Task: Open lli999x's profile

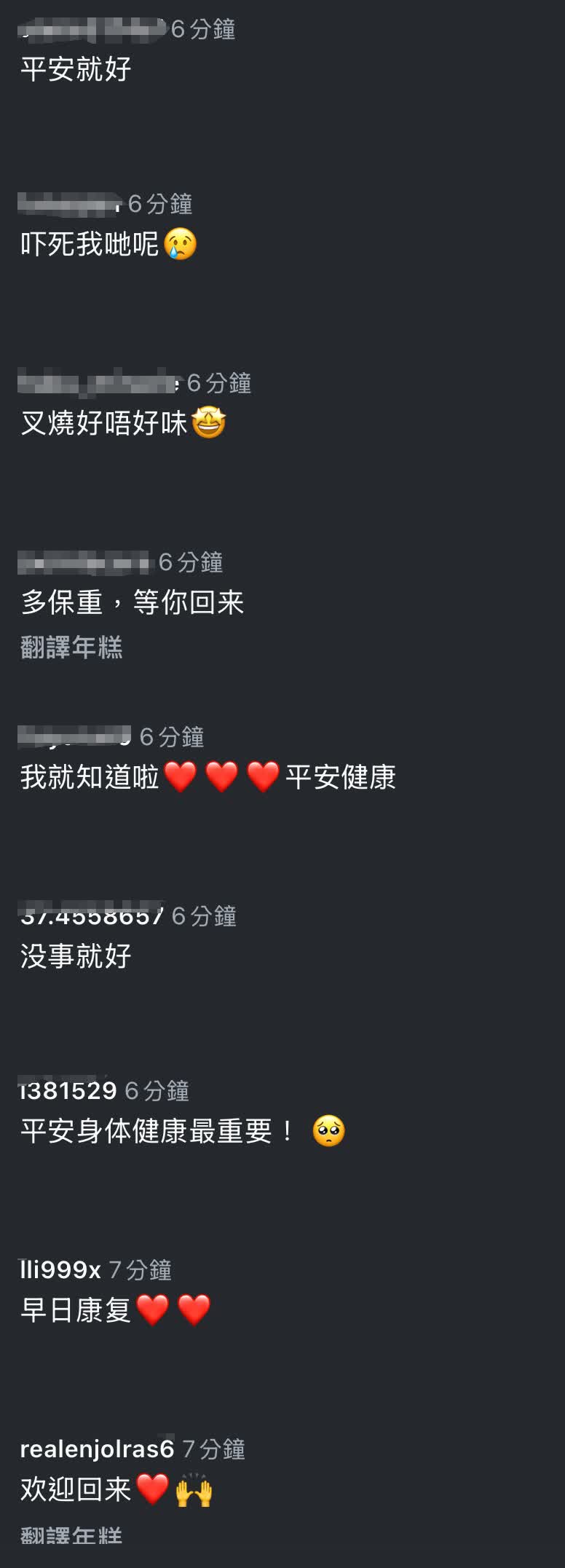Action: tap(60, 1269)
